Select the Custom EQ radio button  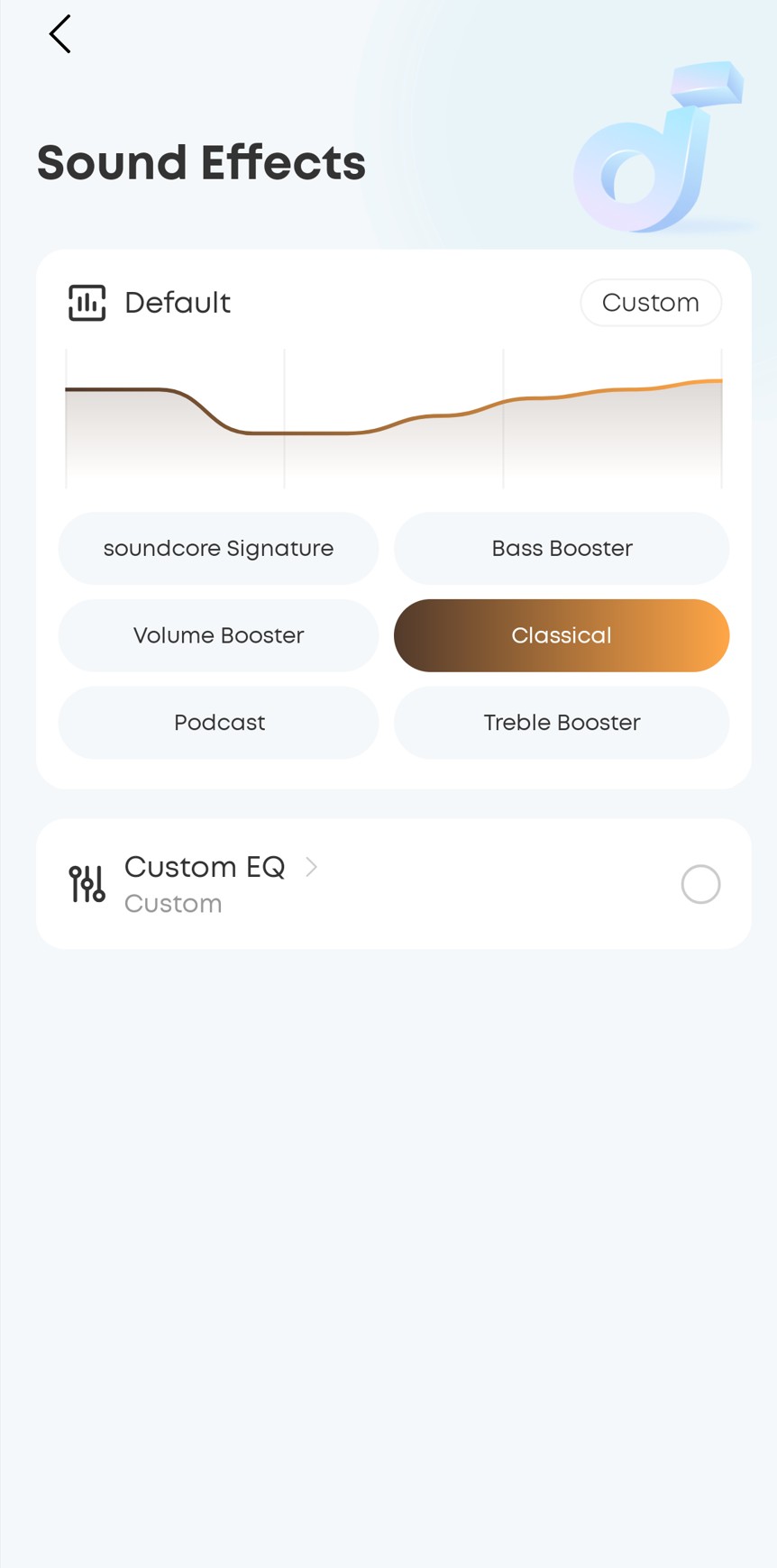(x=700, y=884)
